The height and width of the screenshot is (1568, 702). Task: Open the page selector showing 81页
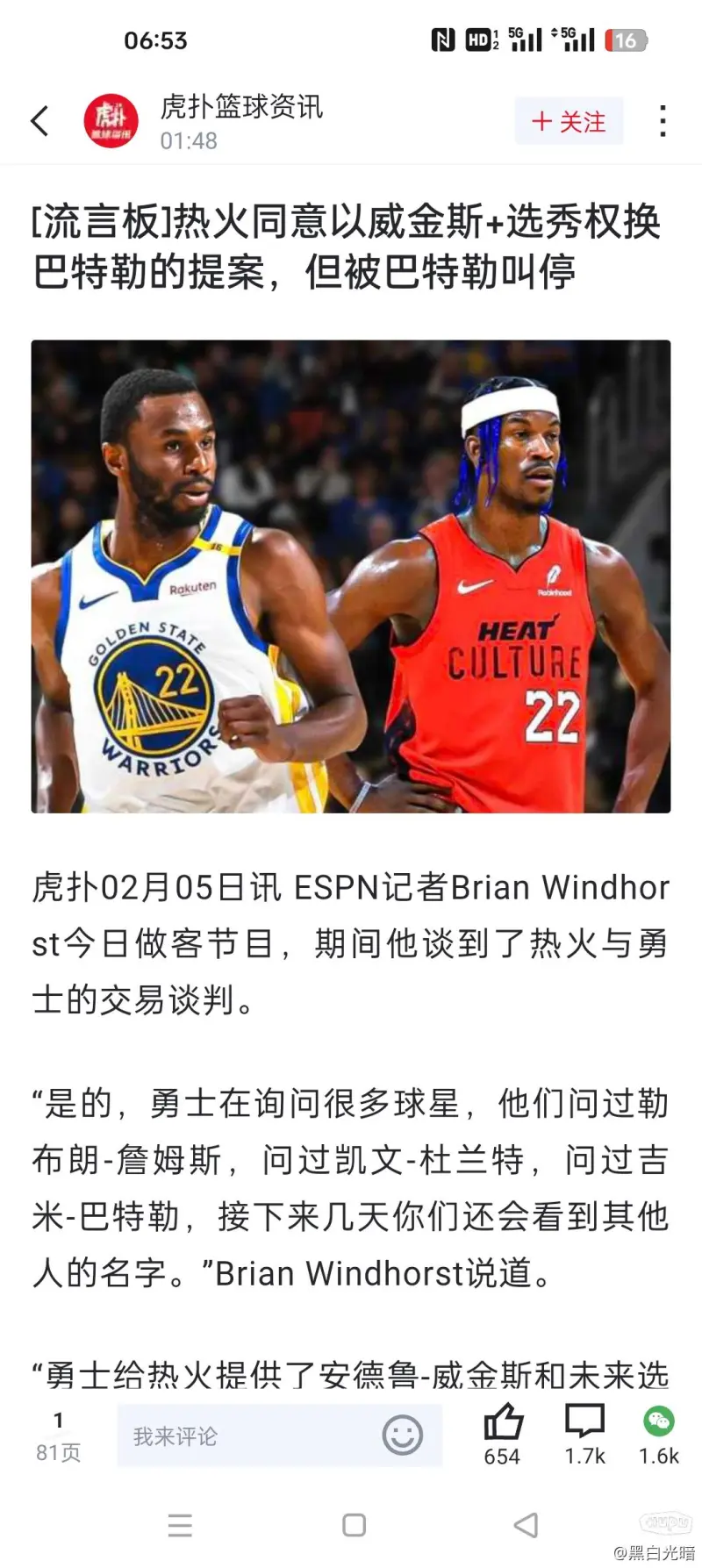pyautogui.click(x=58, y=1436)
